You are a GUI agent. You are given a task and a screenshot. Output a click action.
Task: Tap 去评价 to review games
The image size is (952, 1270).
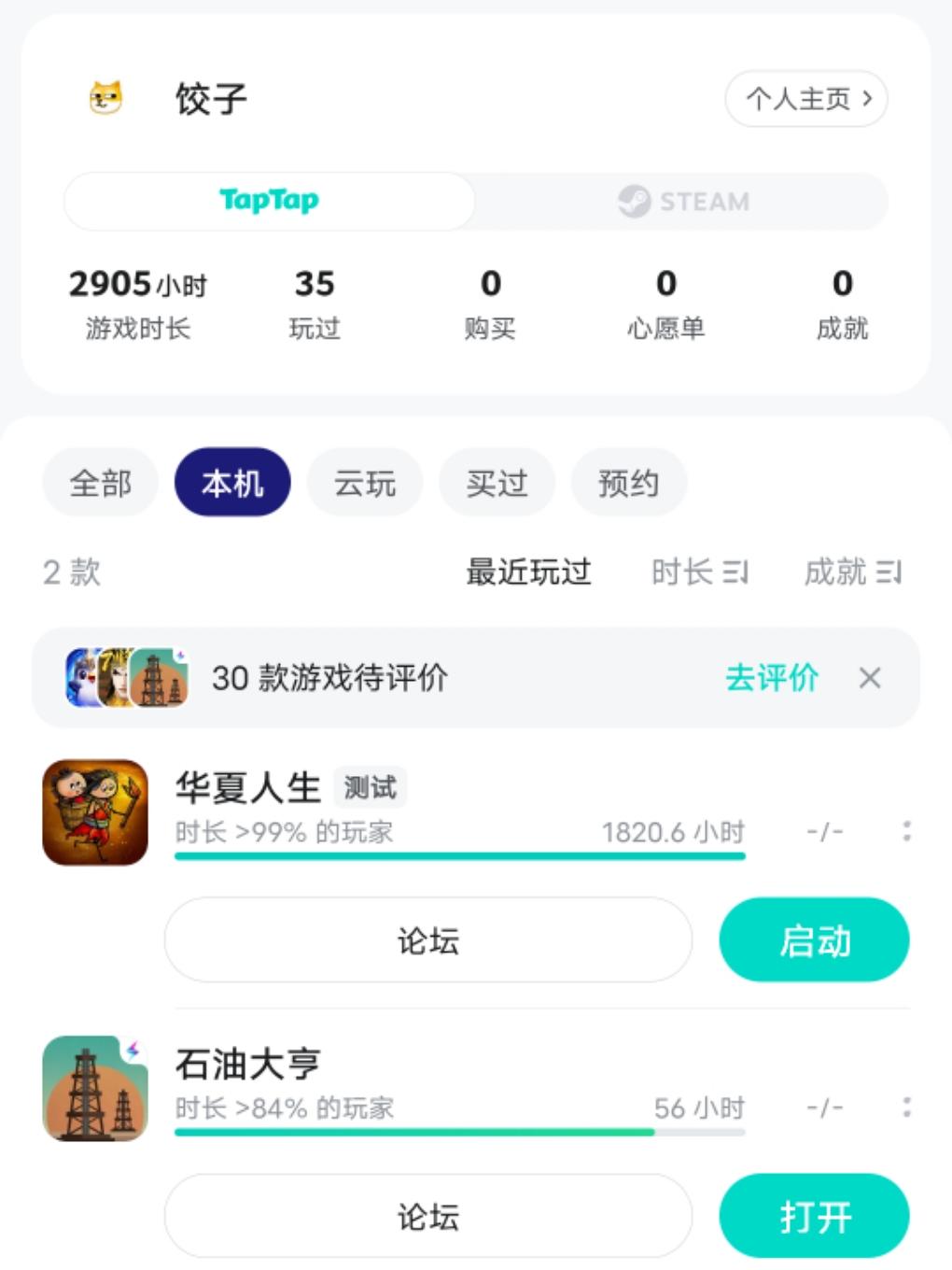coord(772,677)
